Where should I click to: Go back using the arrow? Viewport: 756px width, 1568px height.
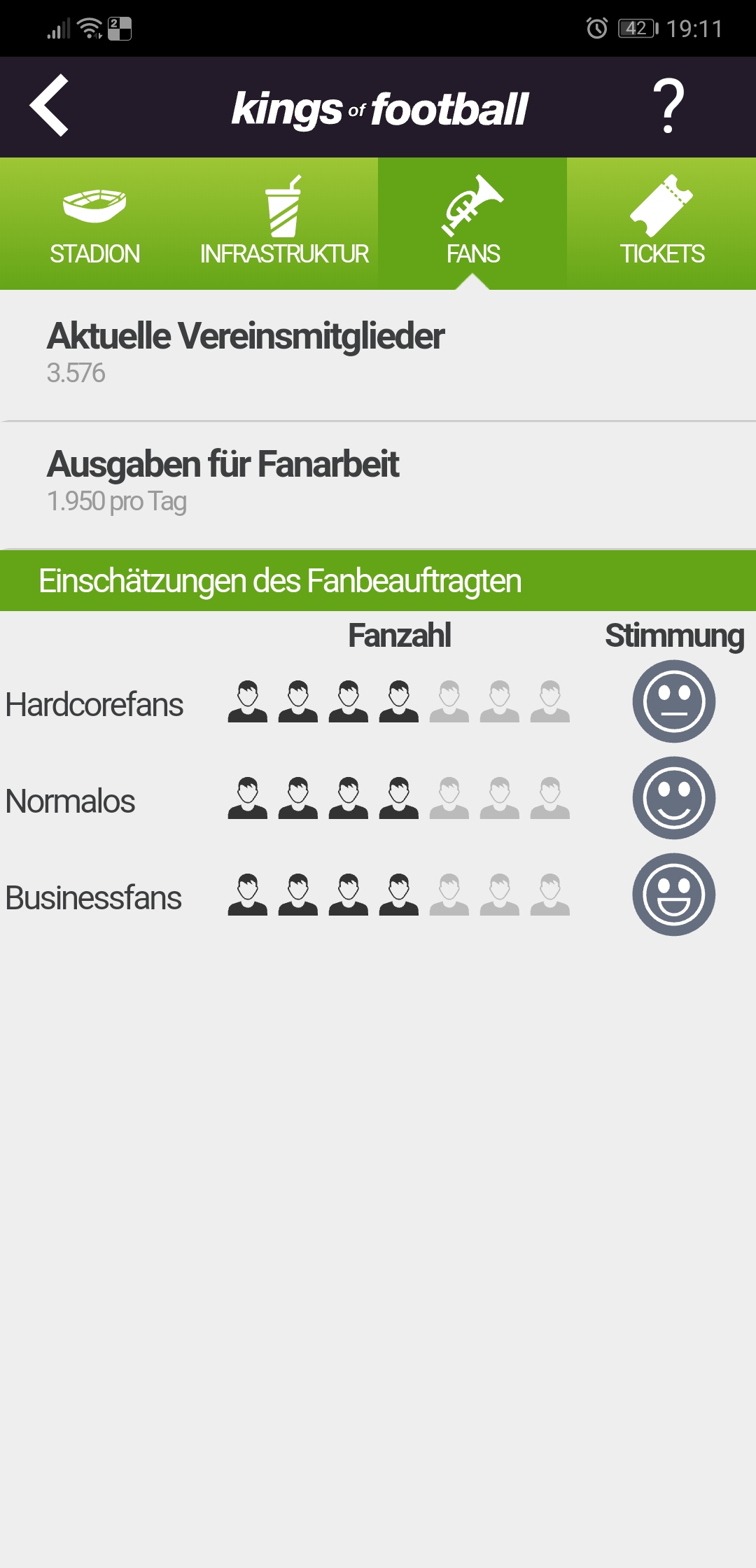pos(49,106)
